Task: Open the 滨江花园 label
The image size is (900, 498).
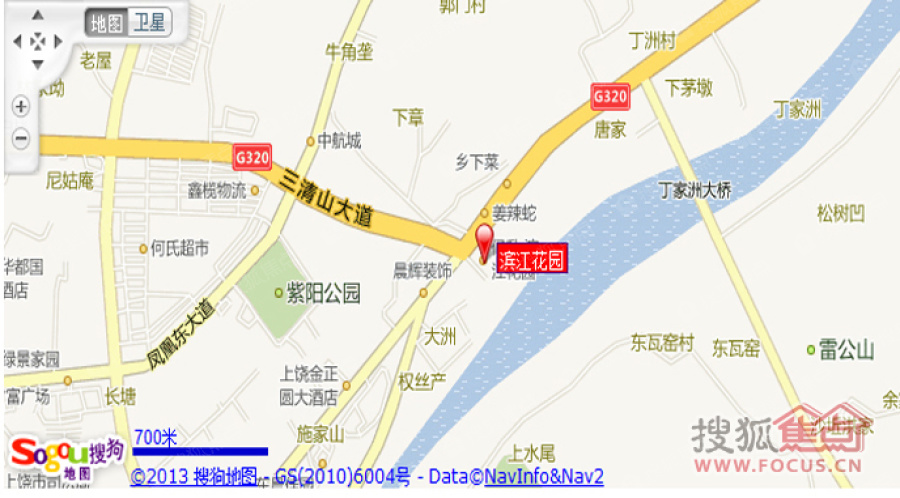Action: [531, 258]
